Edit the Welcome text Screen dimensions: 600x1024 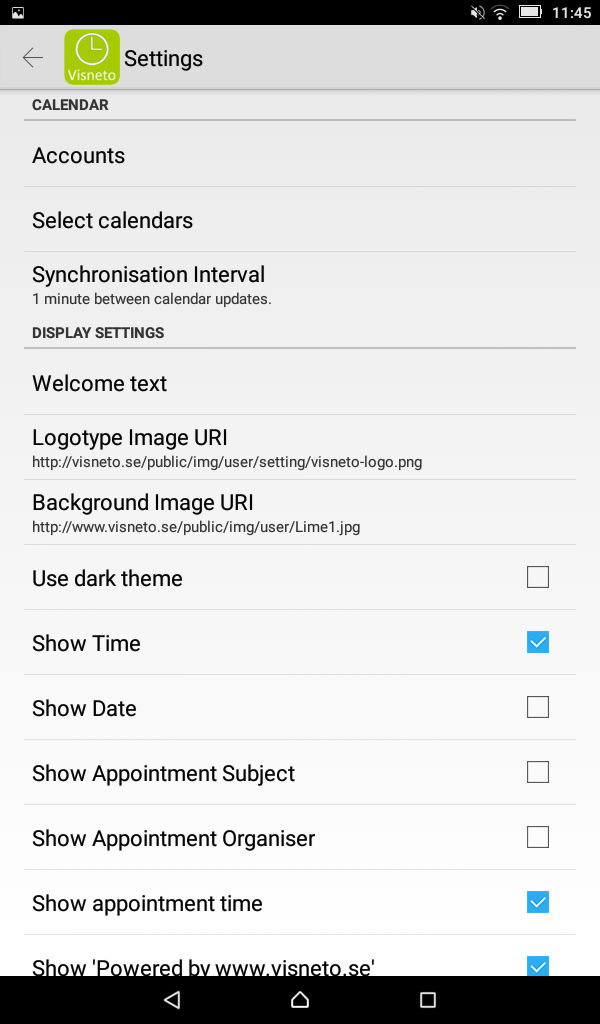(x=300, y=383)
